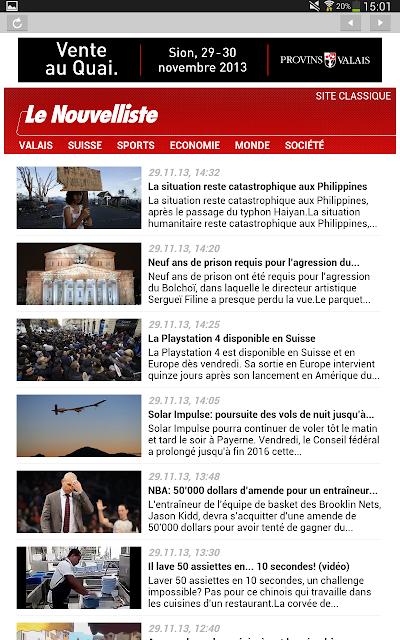Switch to the Suisse section
This screenshot has width=400, height=640.
[85, 145]
